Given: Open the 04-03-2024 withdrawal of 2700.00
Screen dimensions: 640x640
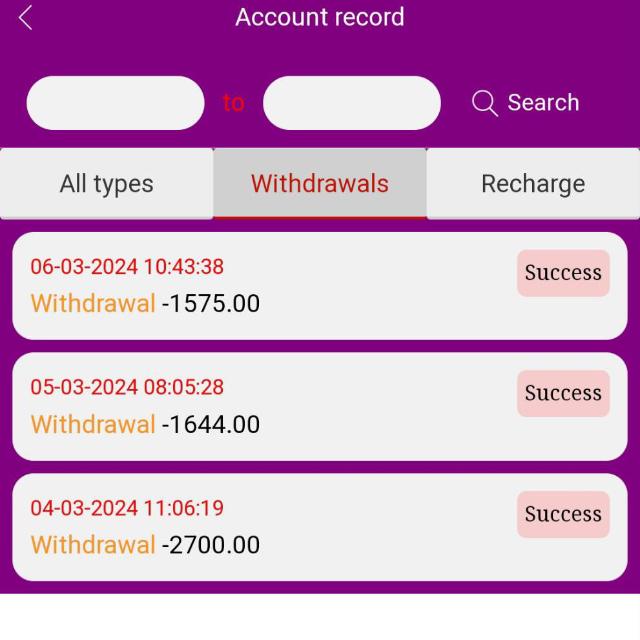Looking at the screenshot, I should coord(319,527).
